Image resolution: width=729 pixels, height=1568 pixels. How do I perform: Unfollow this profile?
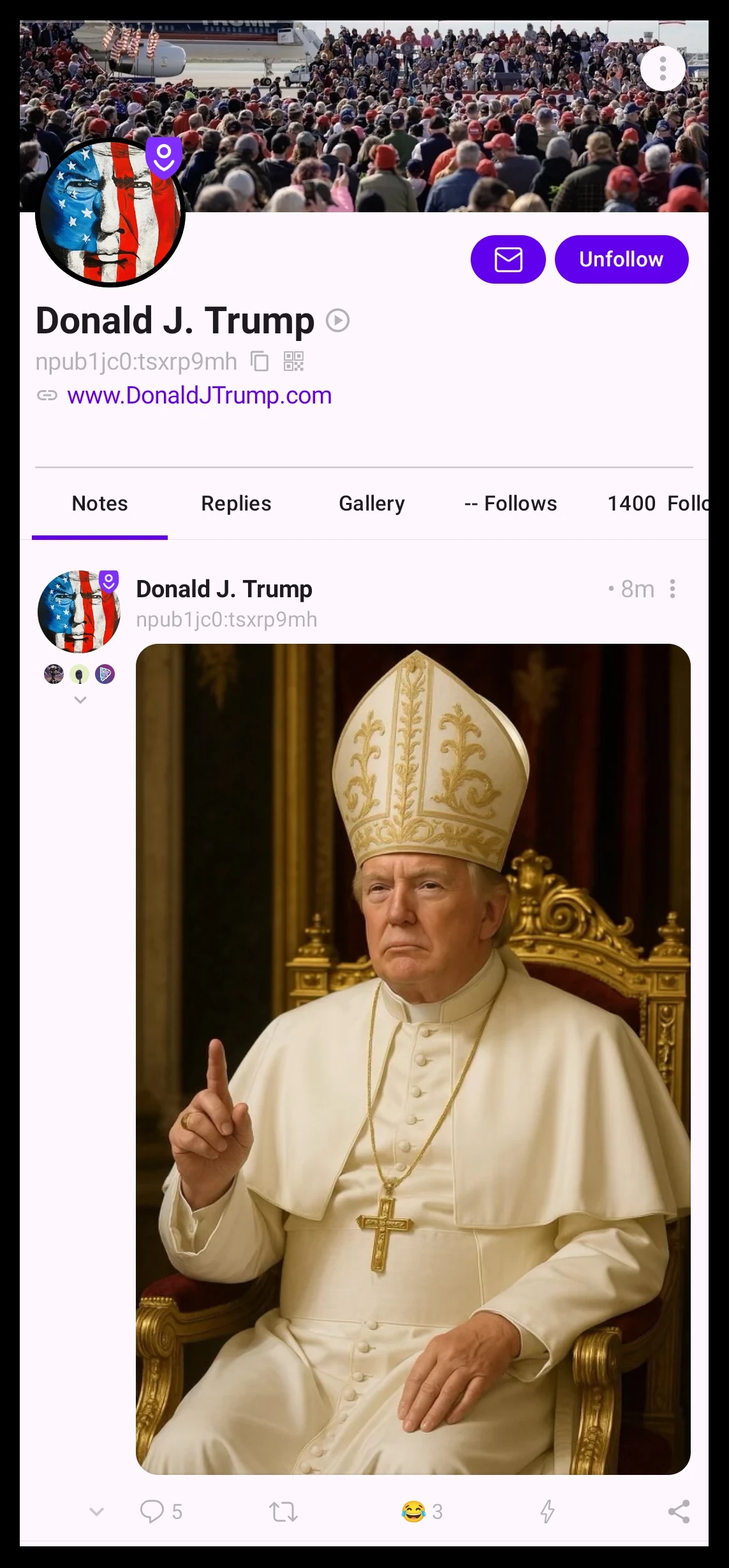621,259
